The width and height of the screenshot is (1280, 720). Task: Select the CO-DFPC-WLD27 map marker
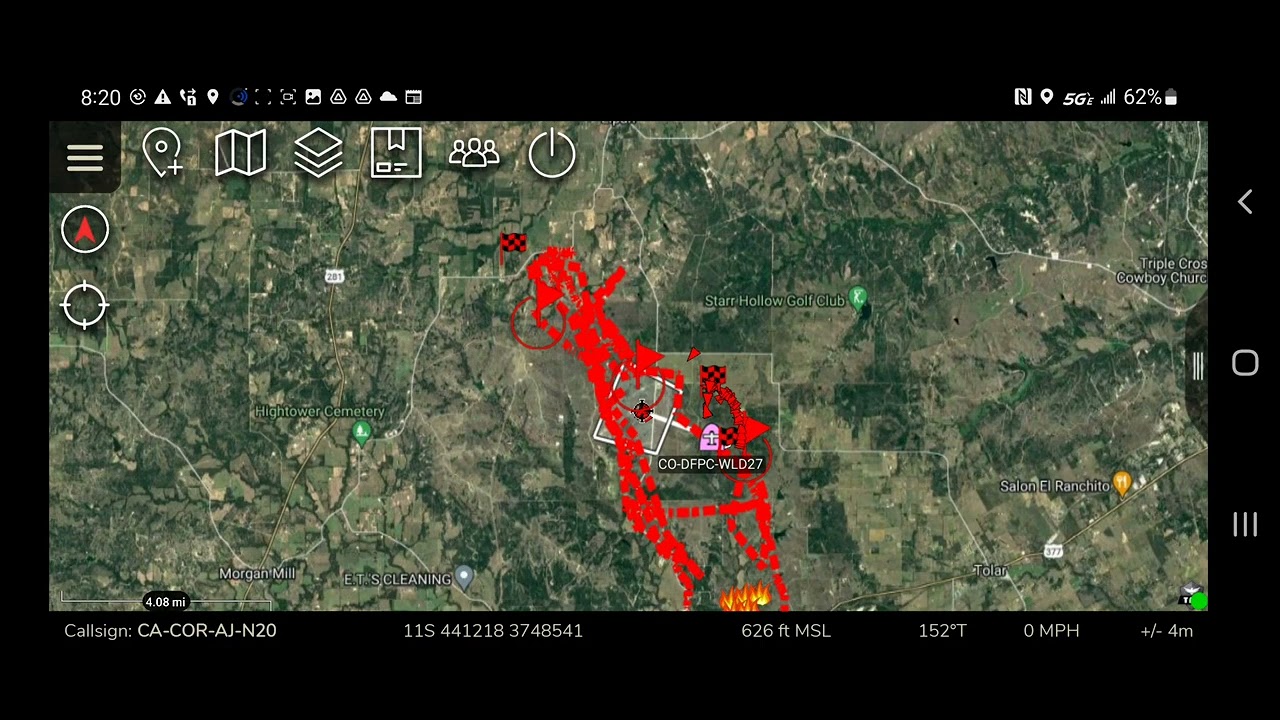[710, 438]
